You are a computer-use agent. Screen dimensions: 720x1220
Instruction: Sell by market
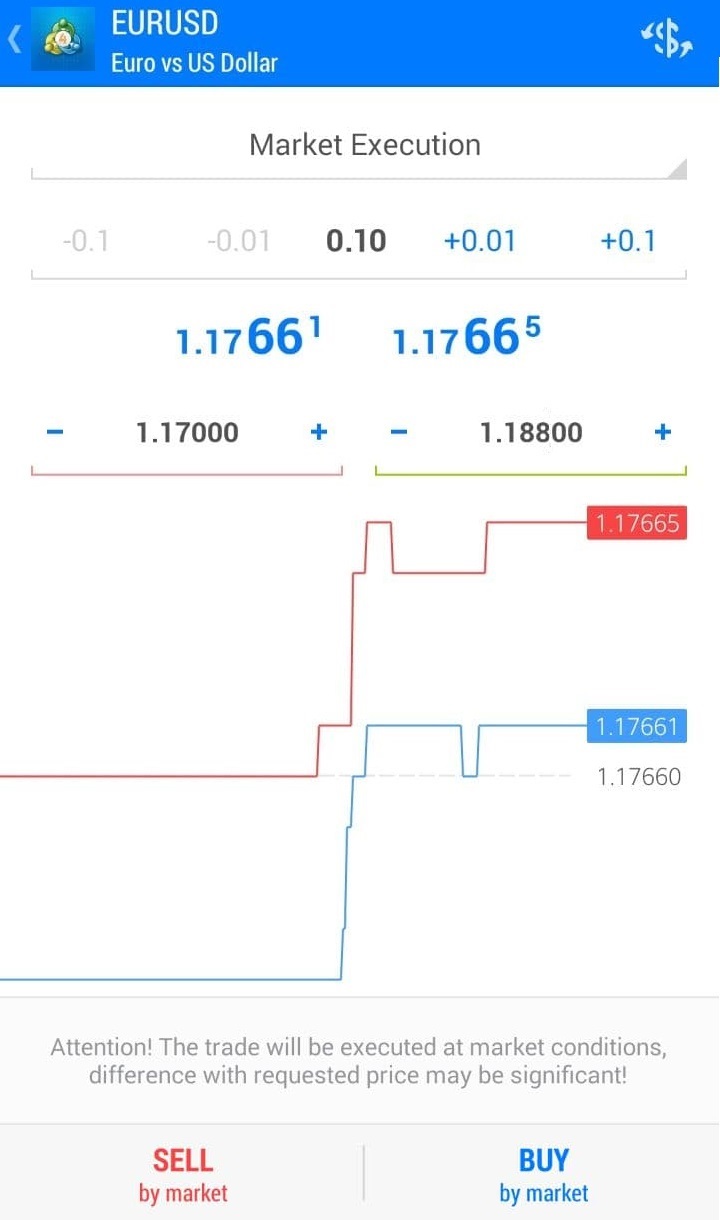183,1174
